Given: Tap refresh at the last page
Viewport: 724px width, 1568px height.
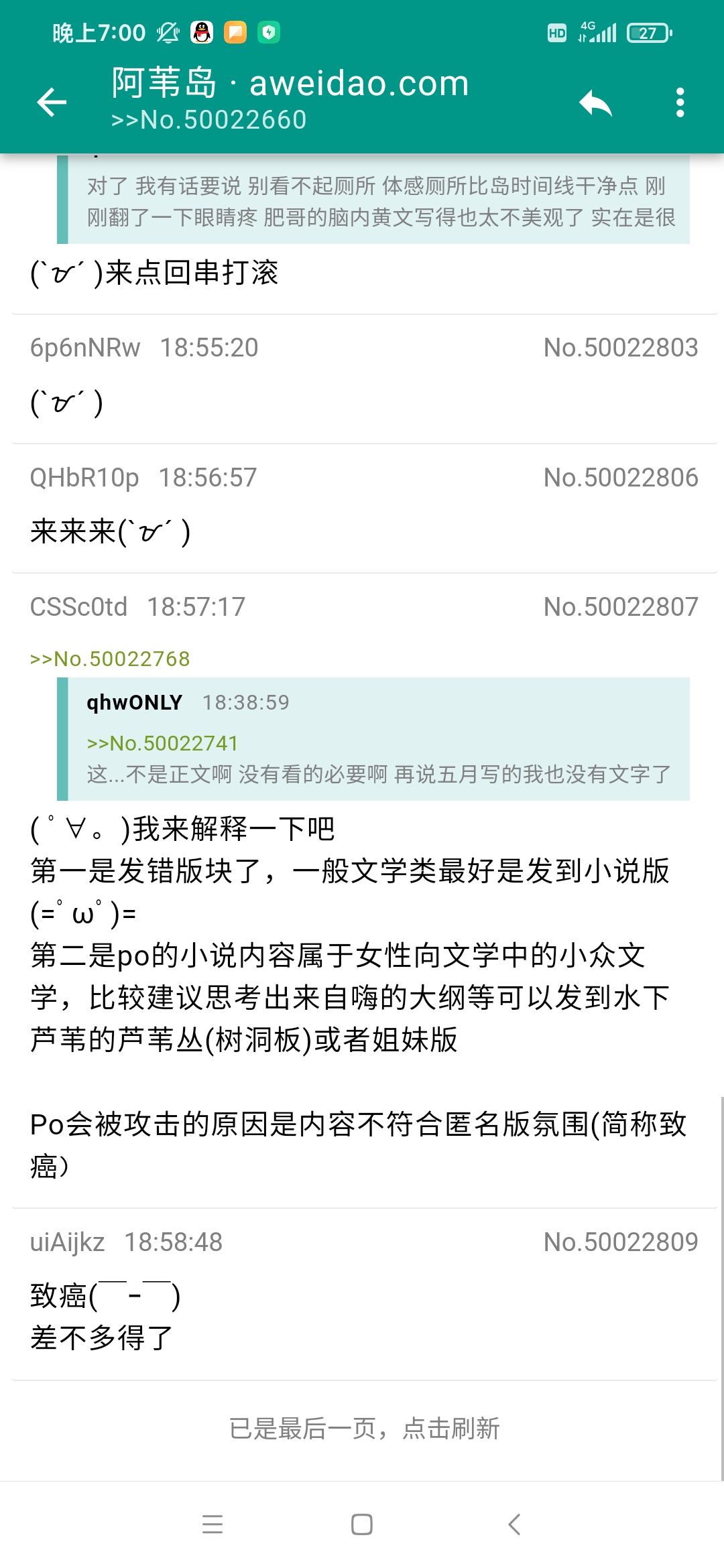Looking at the screenshot, I should (x=364, y=1429).
